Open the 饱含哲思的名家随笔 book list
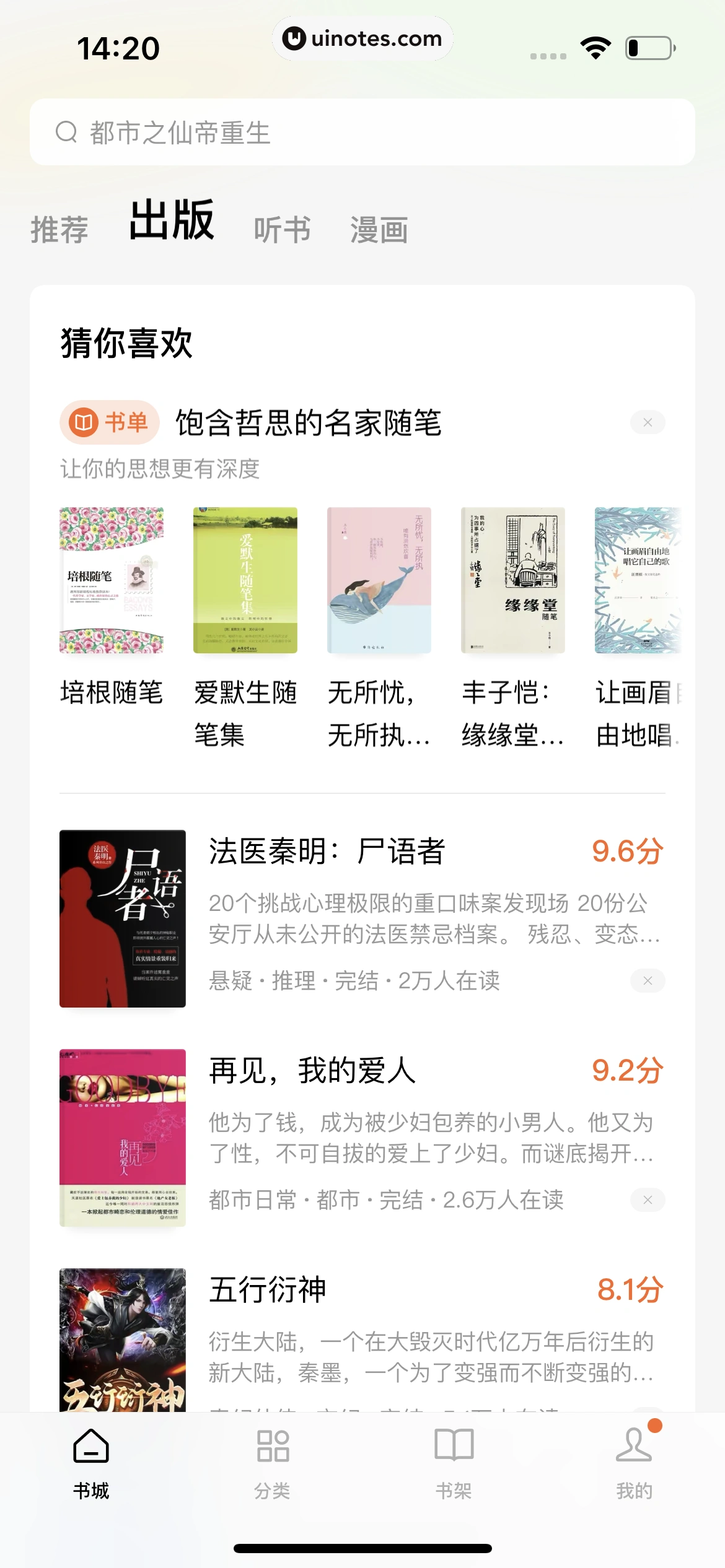 tap(308, 423)
